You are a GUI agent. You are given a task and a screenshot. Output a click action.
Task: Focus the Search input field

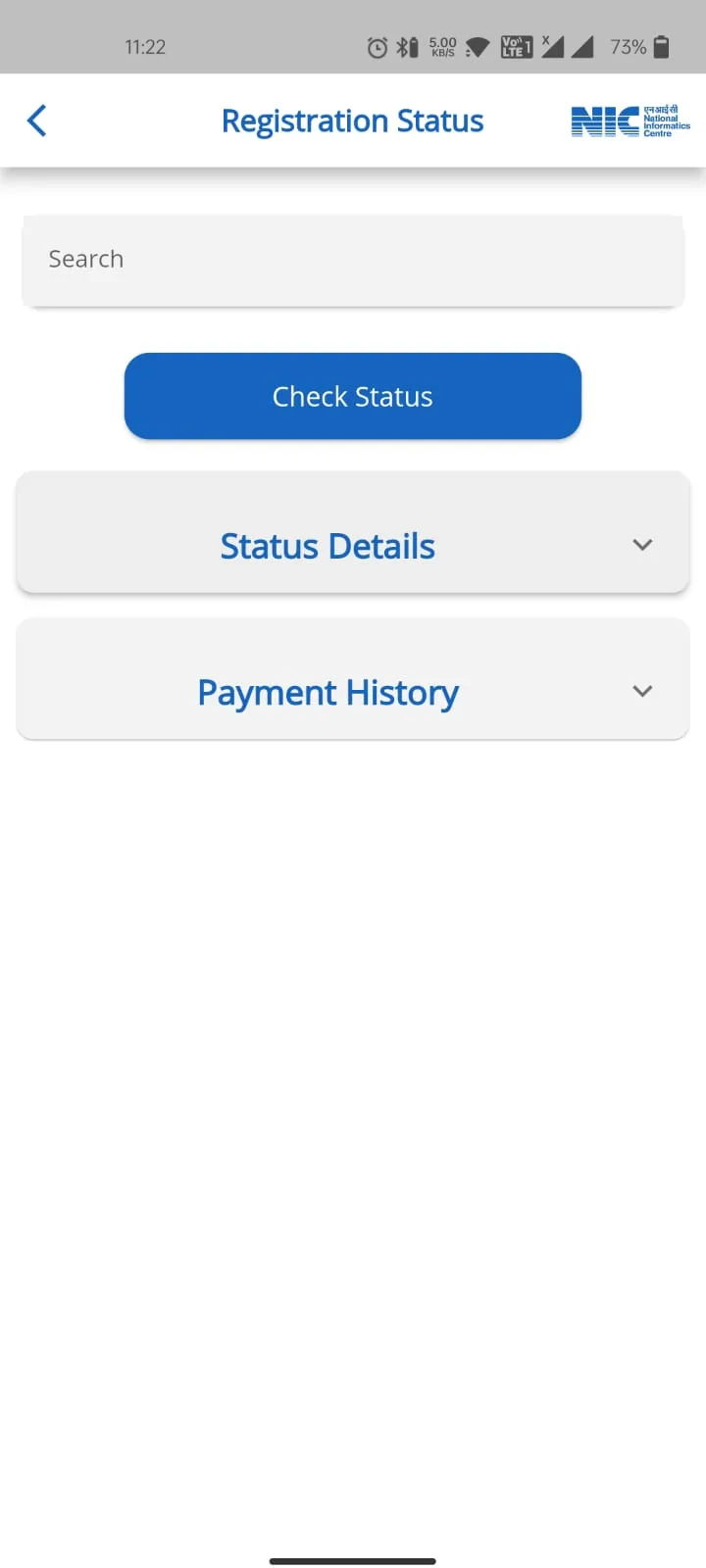point(353,260)
